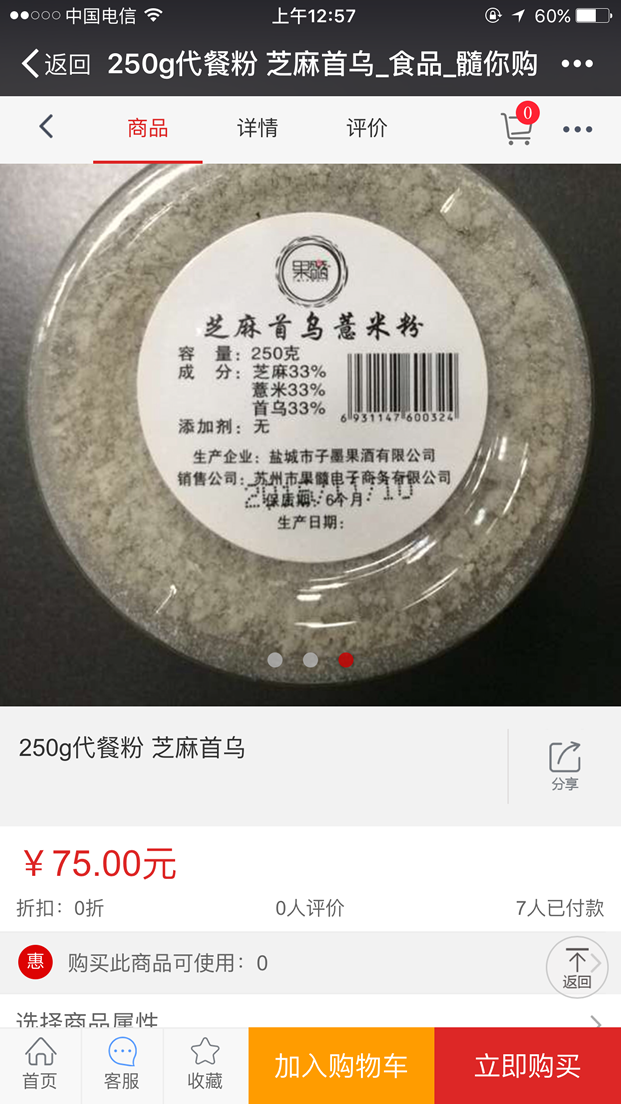Open the overflow menu beside the cart
Image resolution: width=621 pixels, height=1104 pixels.
pyautogui.click(x=577, y=130)
